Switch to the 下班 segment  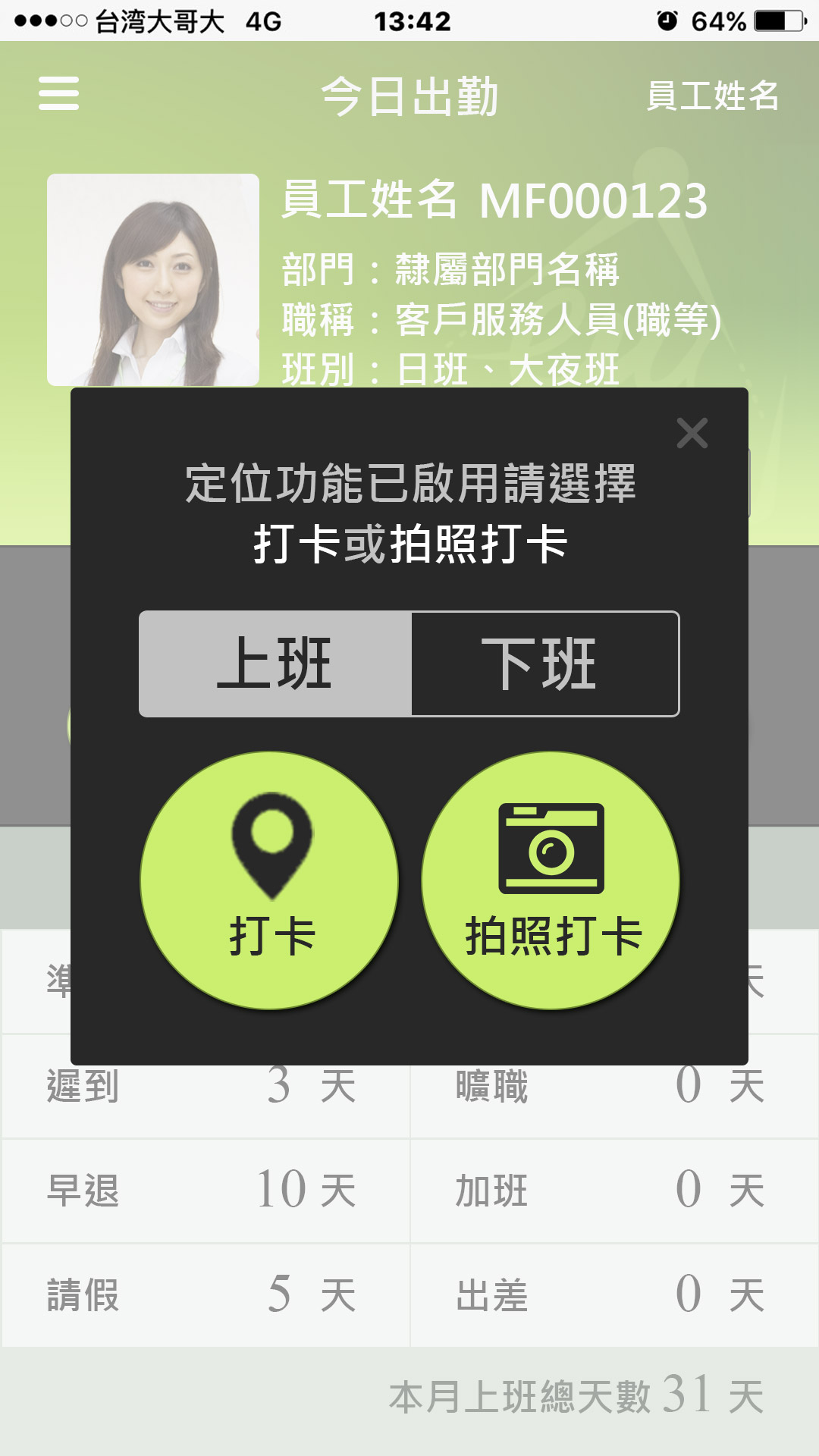click(x=544, y=664)
